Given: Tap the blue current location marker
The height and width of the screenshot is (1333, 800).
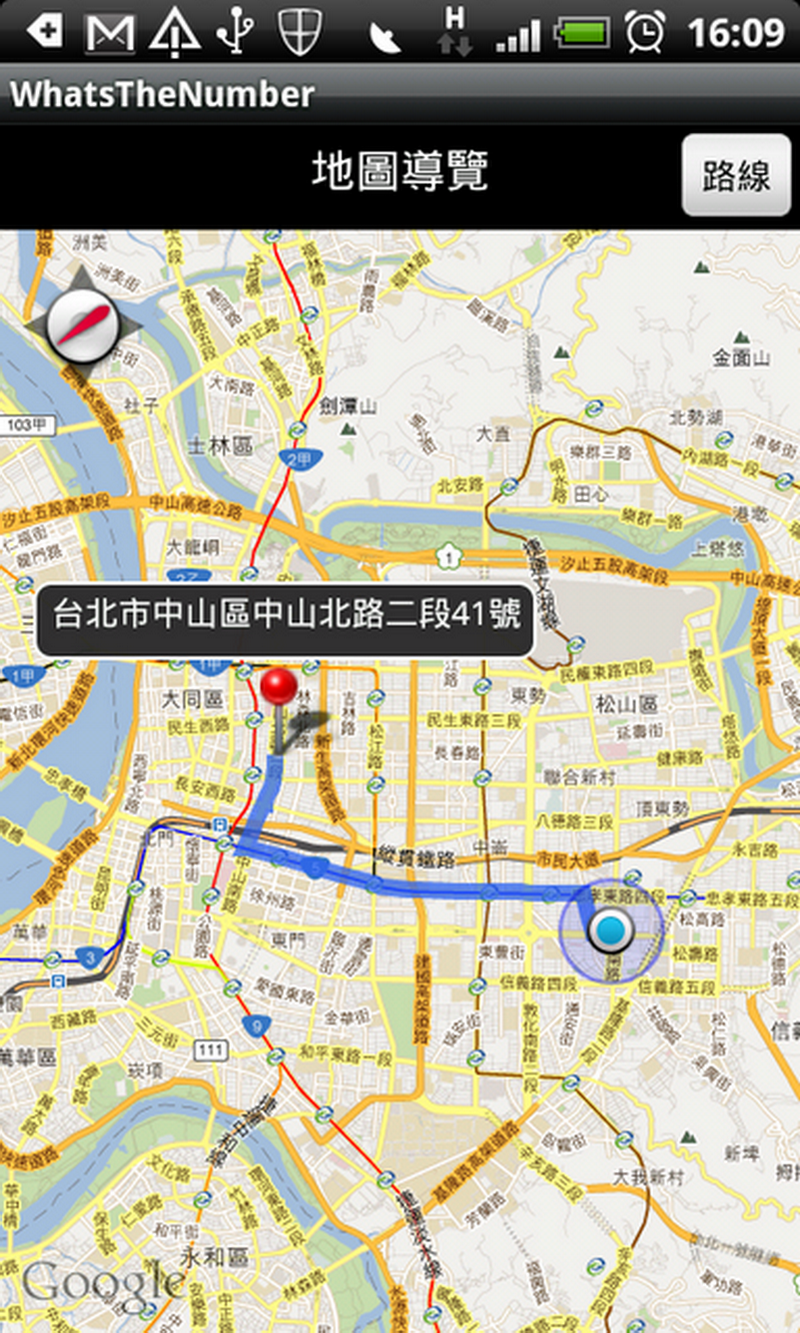Looking at the screenshot, I should point(609,932).
